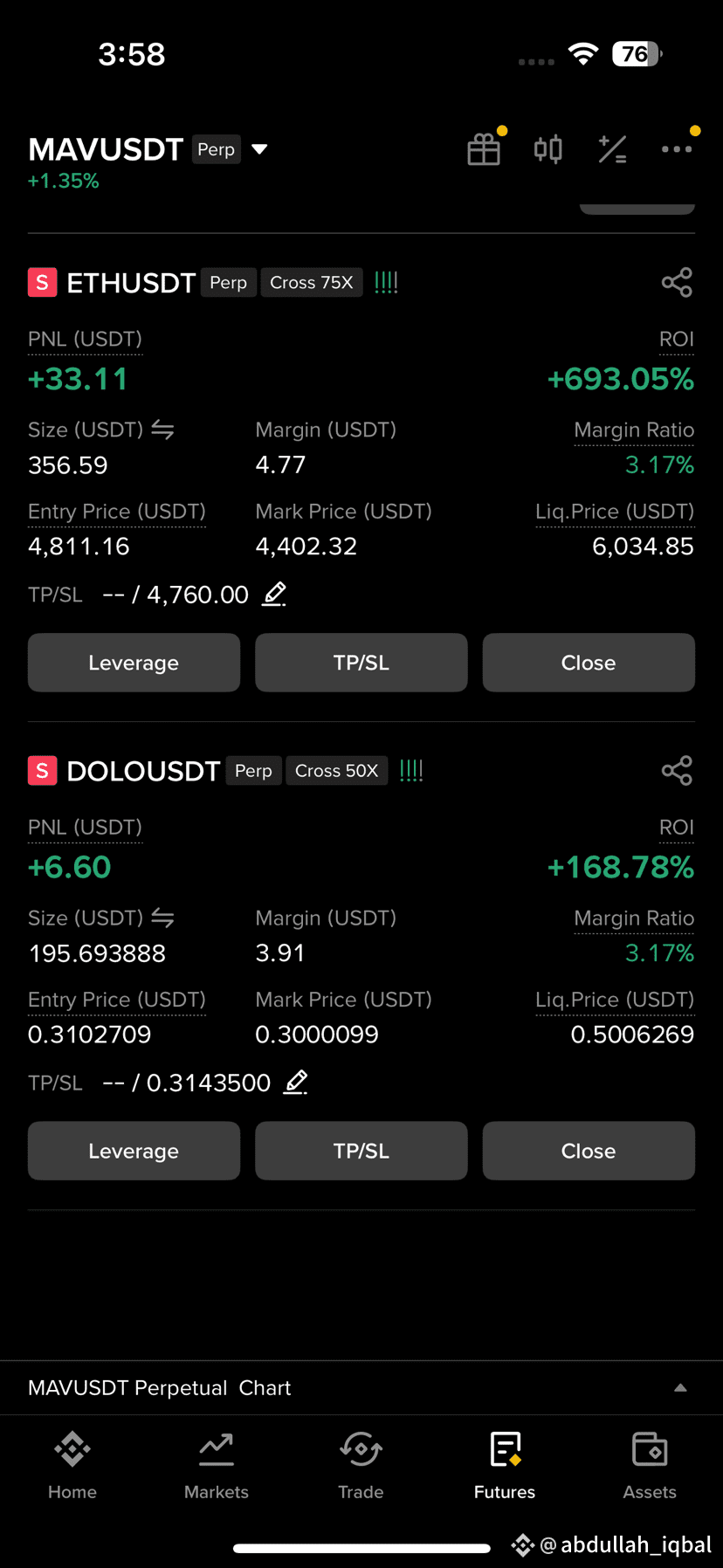Open the gift rewards icon
Viewport: 723px width, 1568px height.
[484, 149]
